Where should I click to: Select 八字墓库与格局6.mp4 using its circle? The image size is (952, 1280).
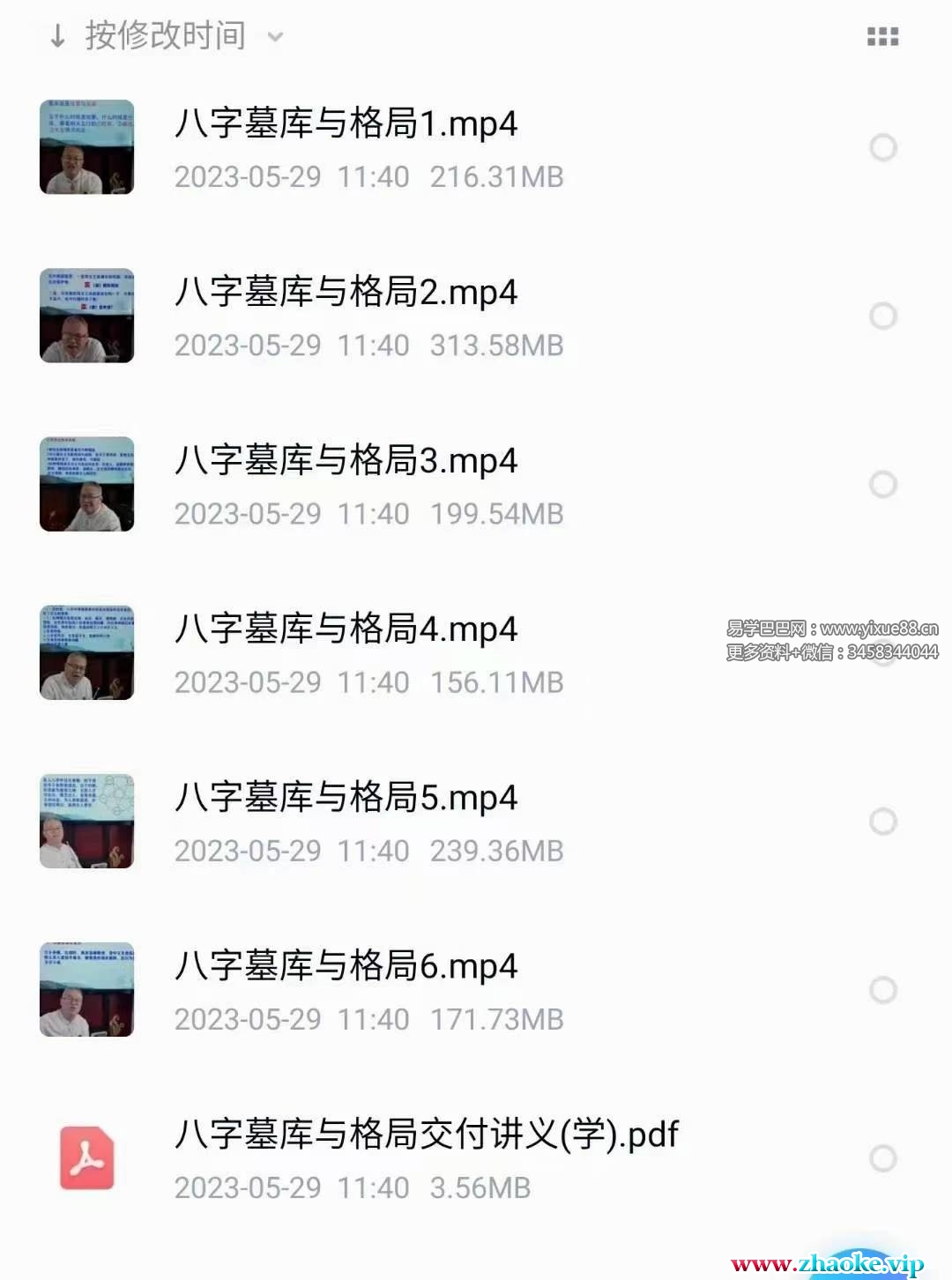tap(883, 989)
